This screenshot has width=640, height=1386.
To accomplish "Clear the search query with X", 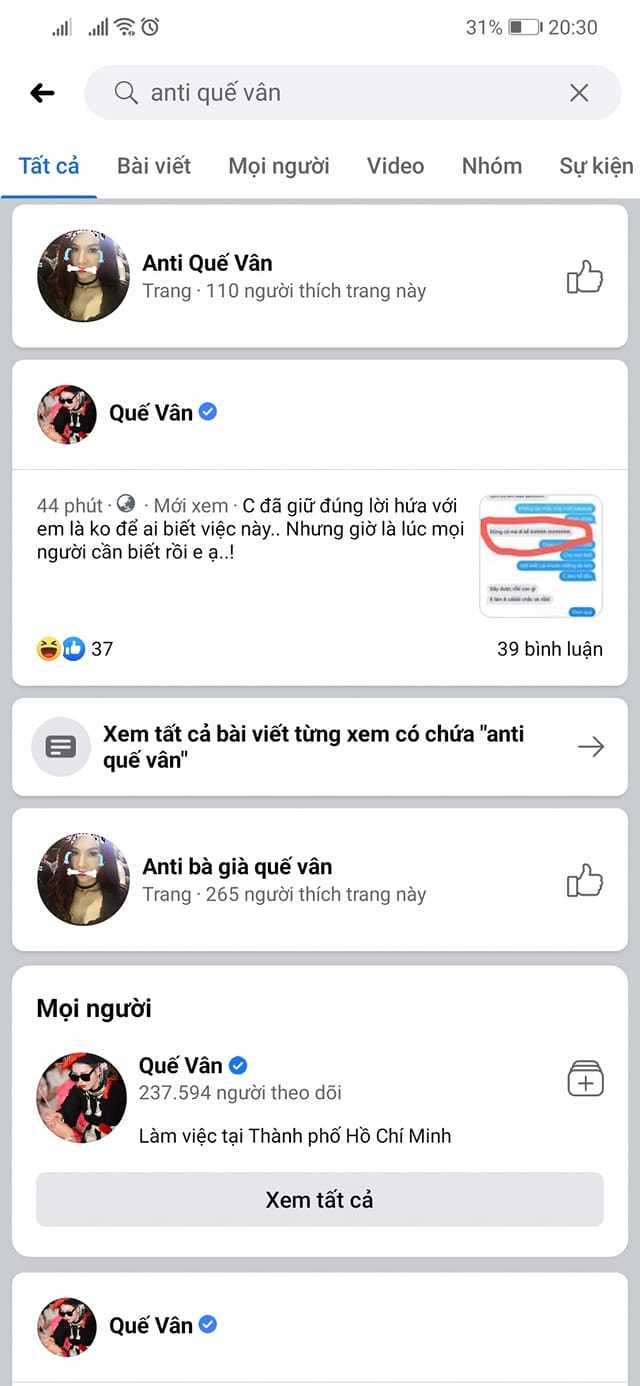I will click(579, 93).
